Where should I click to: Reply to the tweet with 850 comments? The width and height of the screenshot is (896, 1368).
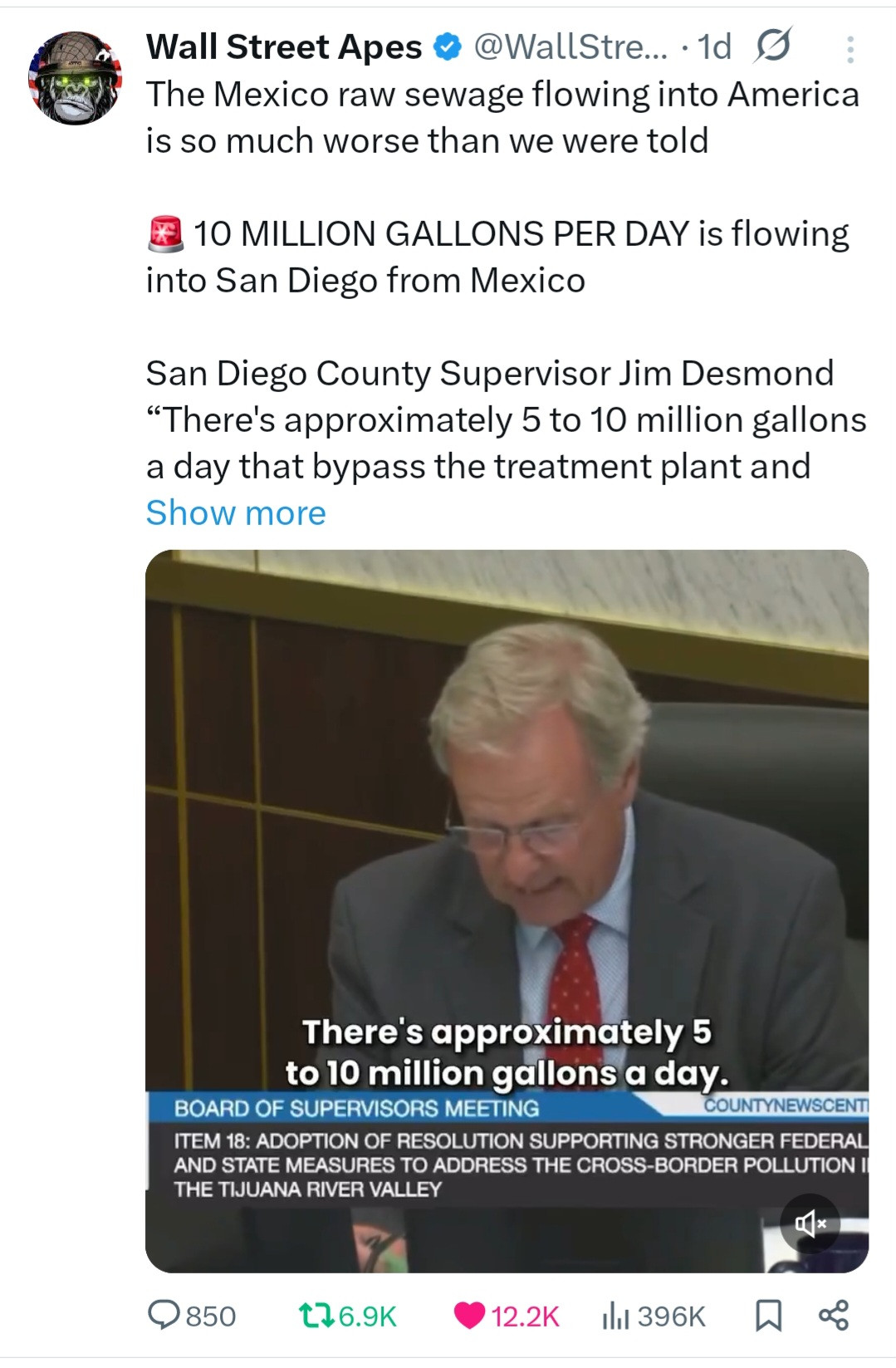click(191, 1316)
